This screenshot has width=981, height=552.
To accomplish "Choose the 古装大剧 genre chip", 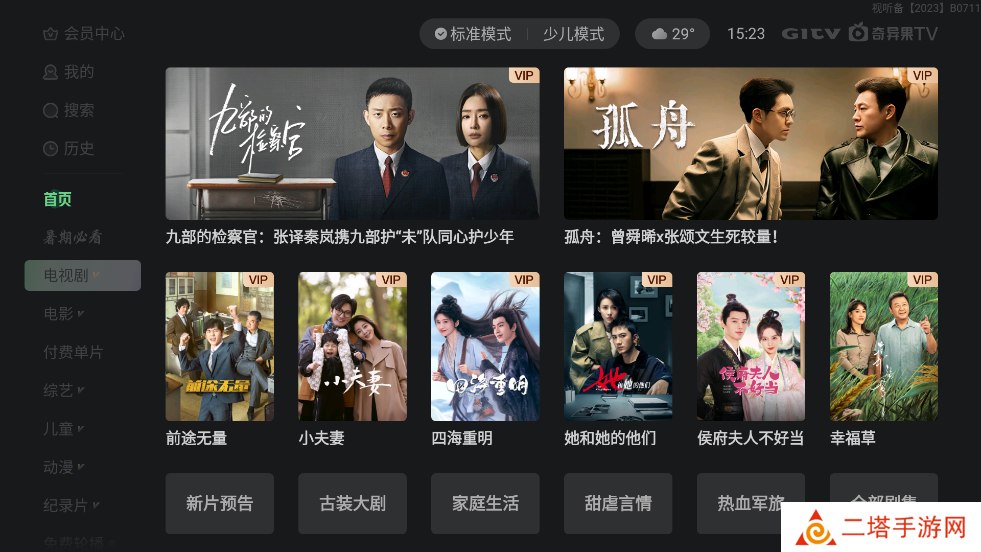I will 352,503.
